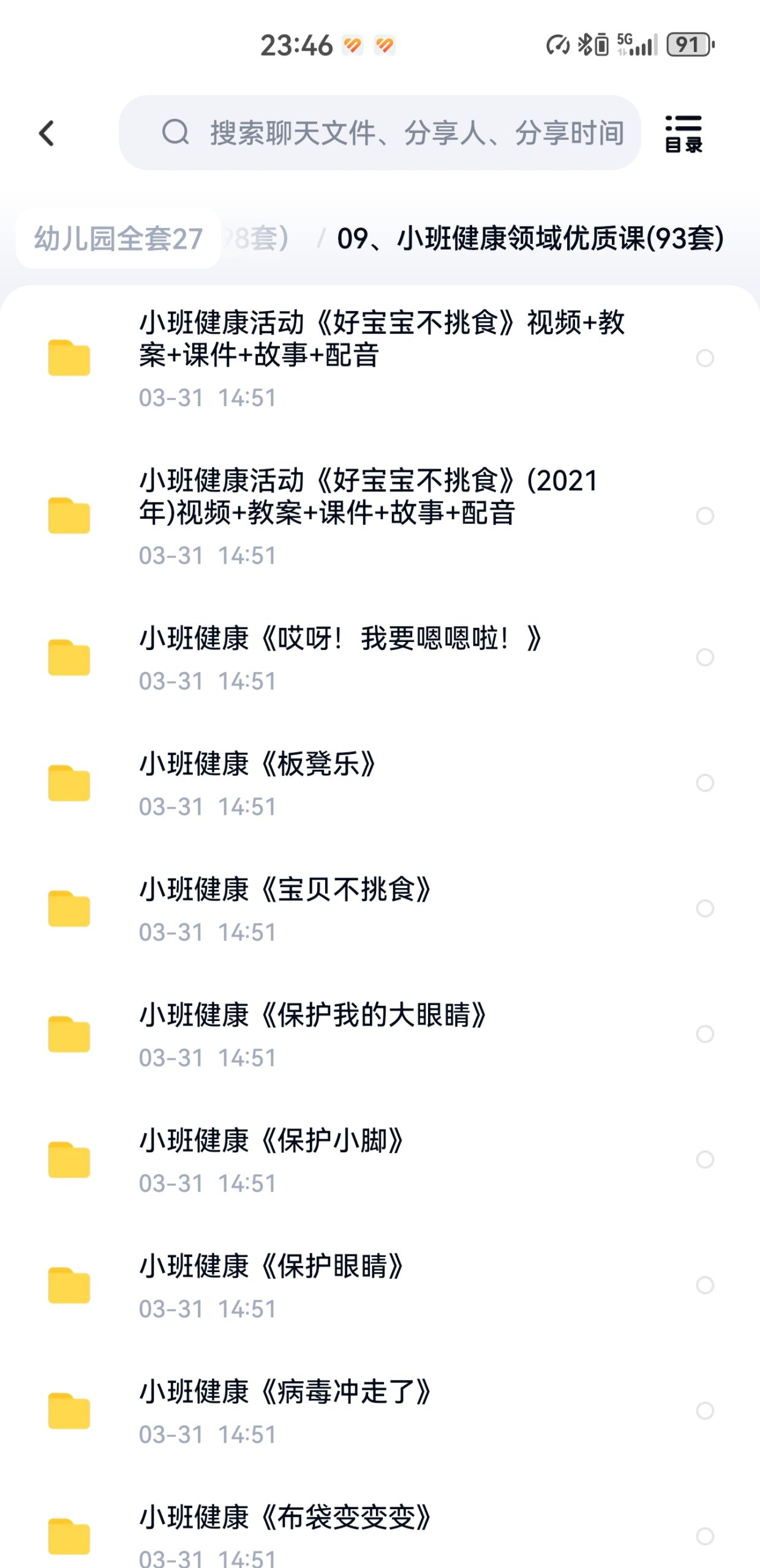760x1568 pixels.
Task: Mark 《哎呀！我要嗯嗯啦！》 as selected
Action: (x=705, y=657)
